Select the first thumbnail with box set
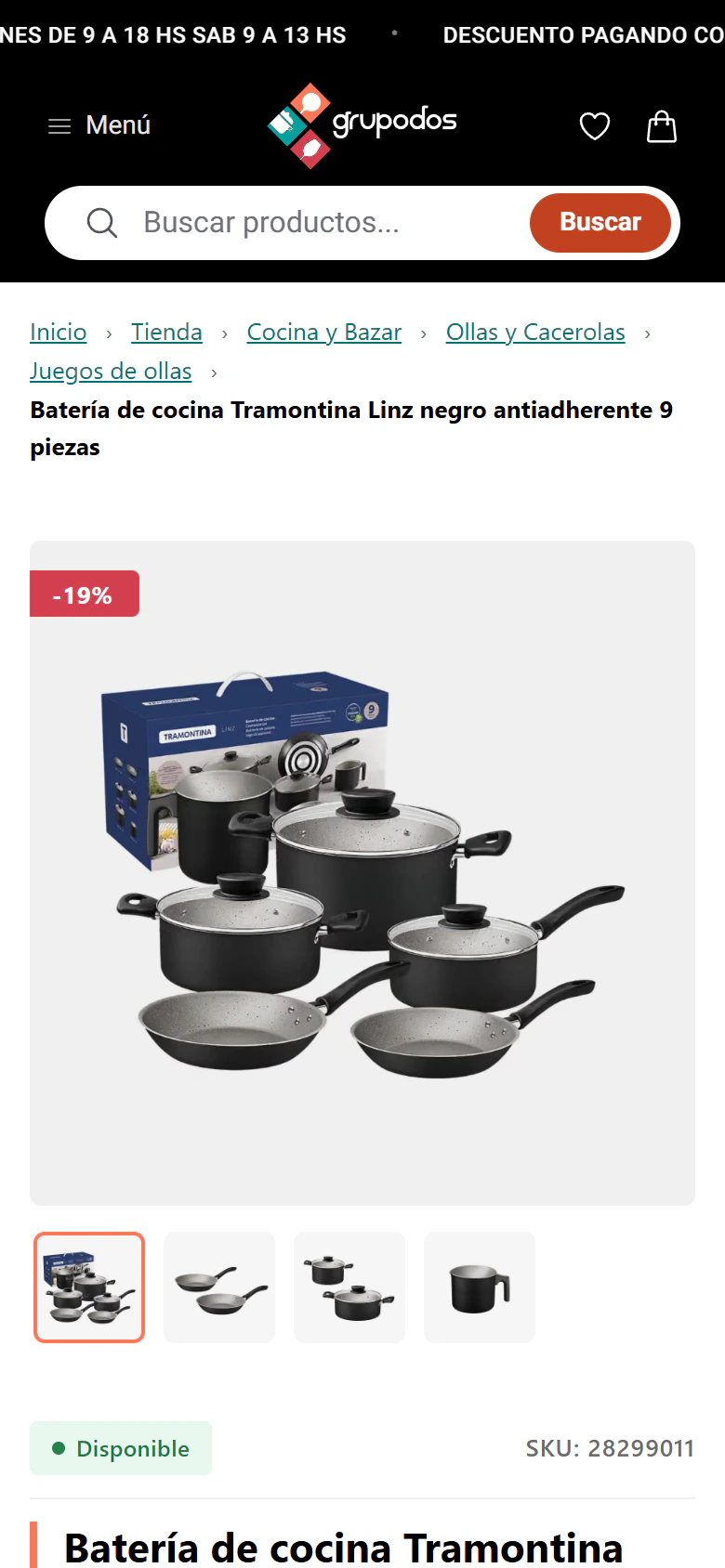 pos(89,1287)
